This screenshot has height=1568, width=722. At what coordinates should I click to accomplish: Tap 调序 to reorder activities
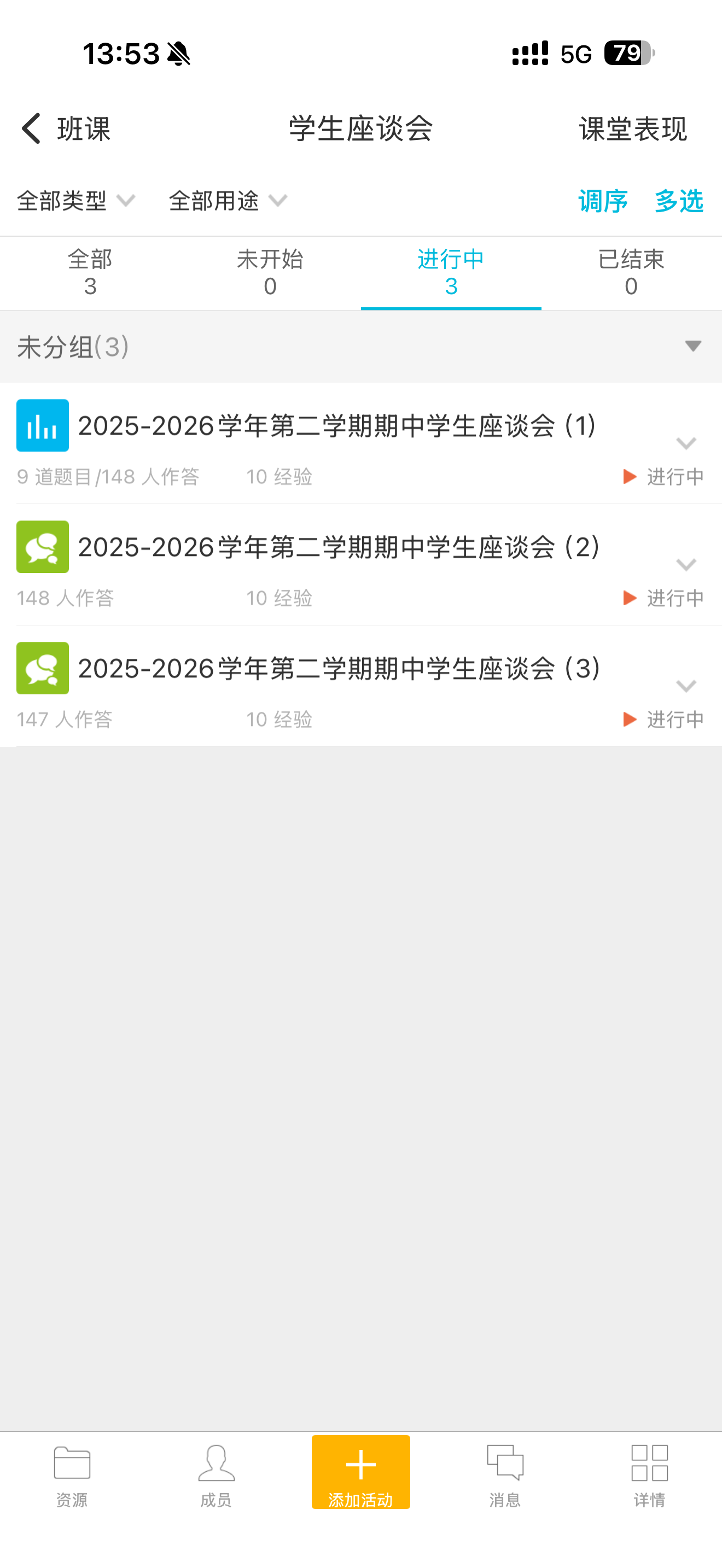(x=603, y=201)
